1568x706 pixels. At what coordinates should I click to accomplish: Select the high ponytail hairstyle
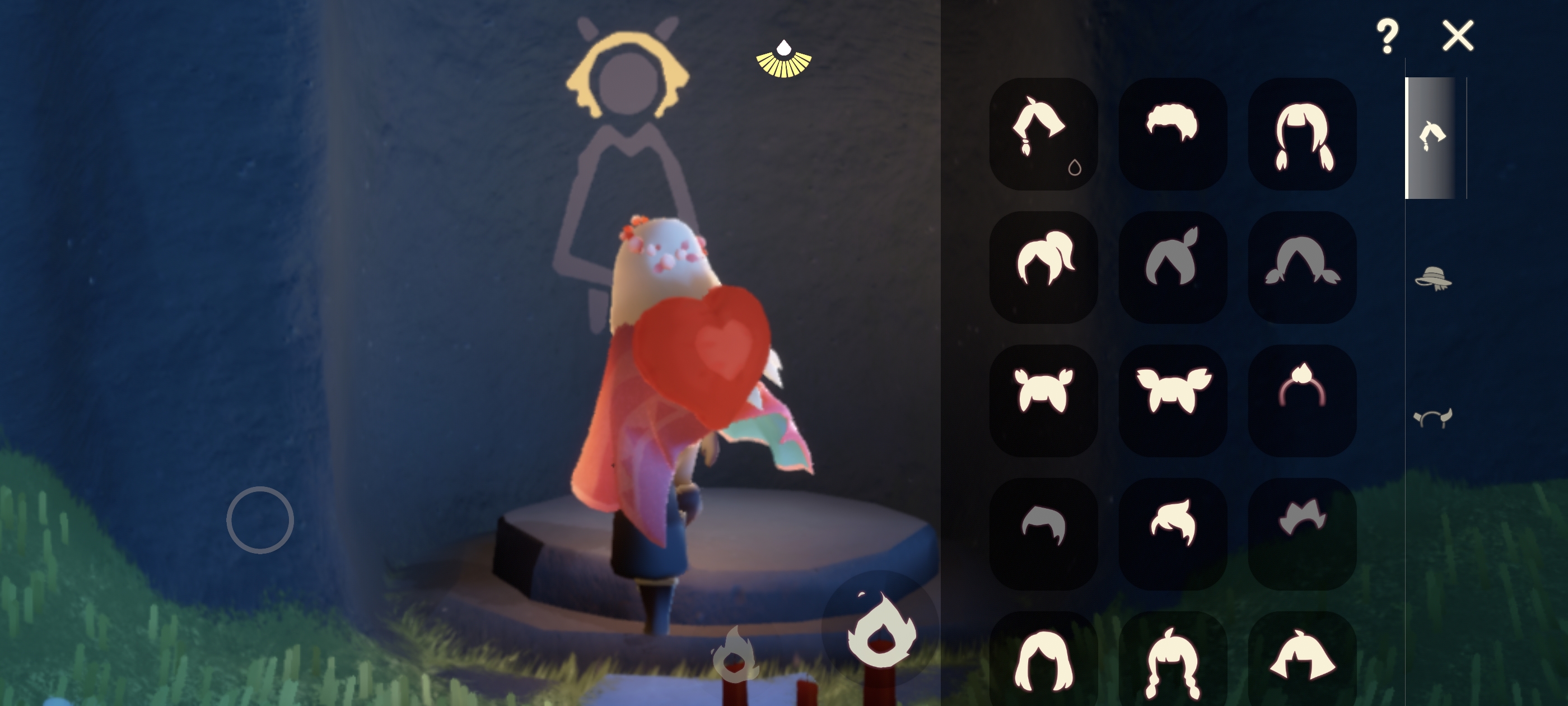1043,267
